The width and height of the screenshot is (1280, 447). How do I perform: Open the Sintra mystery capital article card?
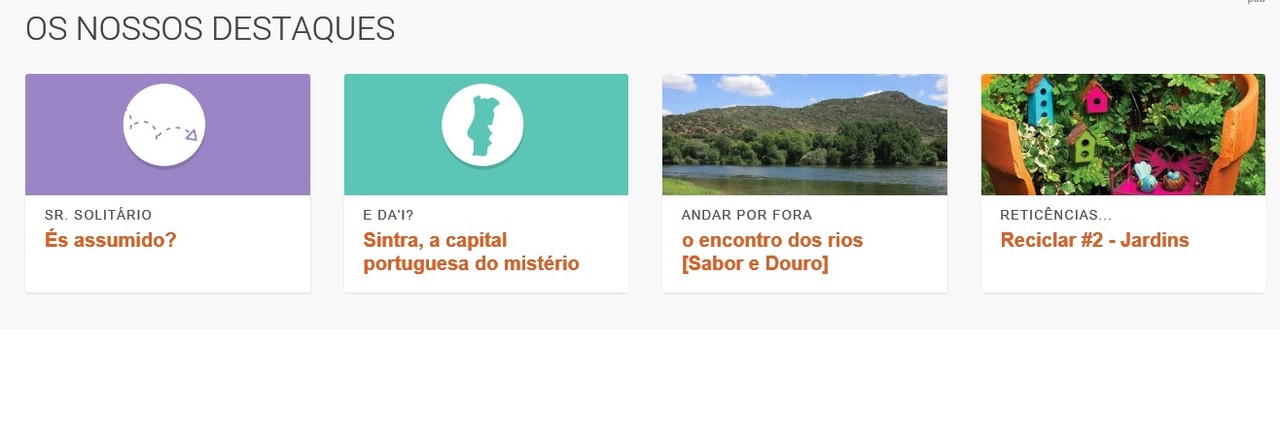click(471, 252)
